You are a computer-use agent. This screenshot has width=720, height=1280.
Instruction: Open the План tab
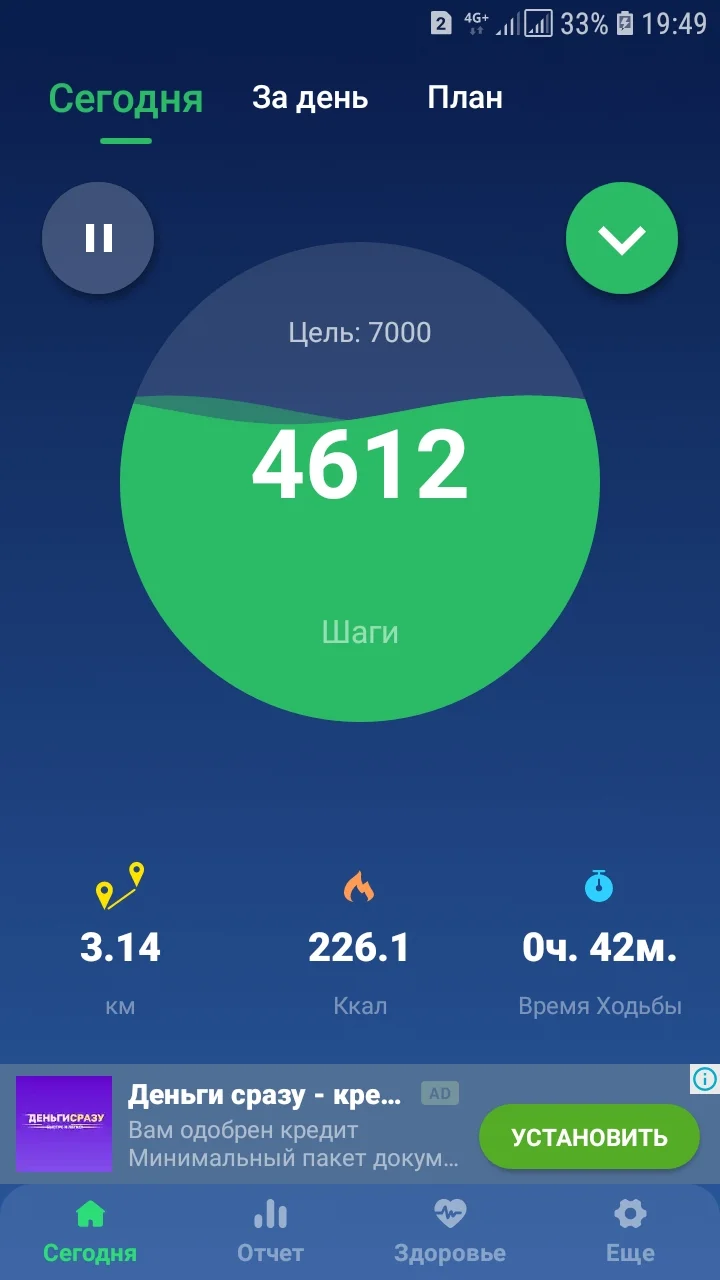point(465,98)
